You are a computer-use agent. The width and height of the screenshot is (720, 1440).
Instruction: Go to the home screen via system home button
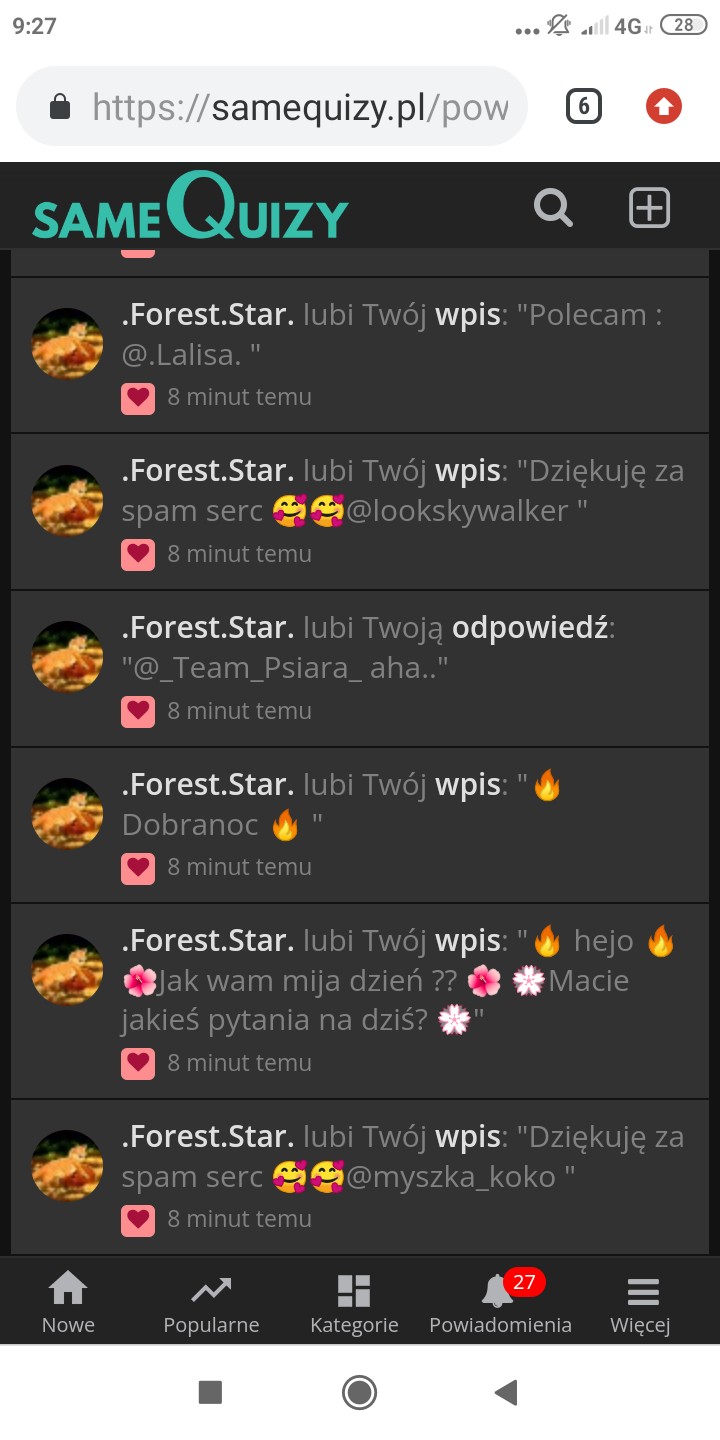359,1392
